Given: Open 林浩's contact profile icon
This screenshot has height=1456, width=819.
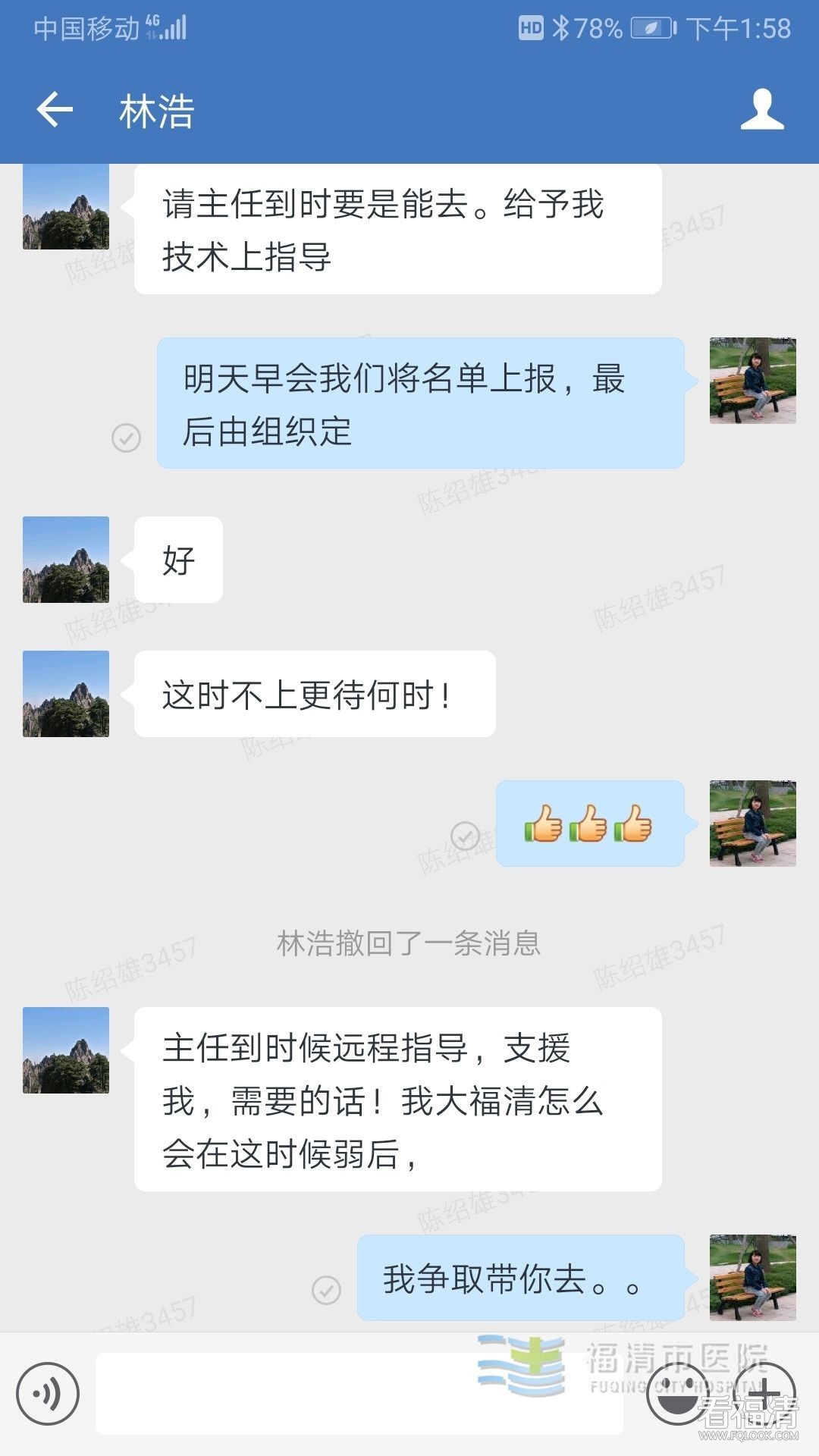Looking at the screenshot, I should point(761,111).
